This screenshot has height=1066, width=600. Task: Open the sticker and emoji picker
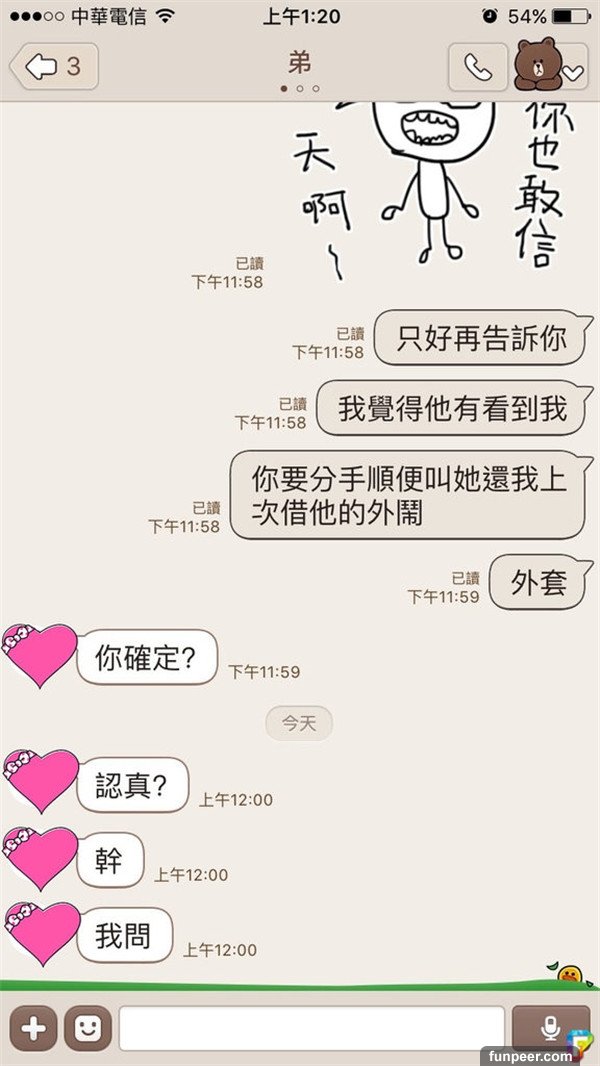click(88, 1028)
